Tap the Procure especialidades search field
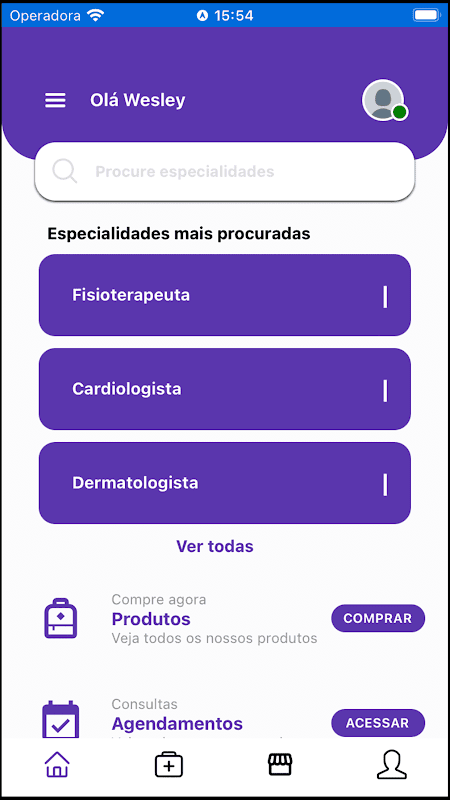 [224, 171]
